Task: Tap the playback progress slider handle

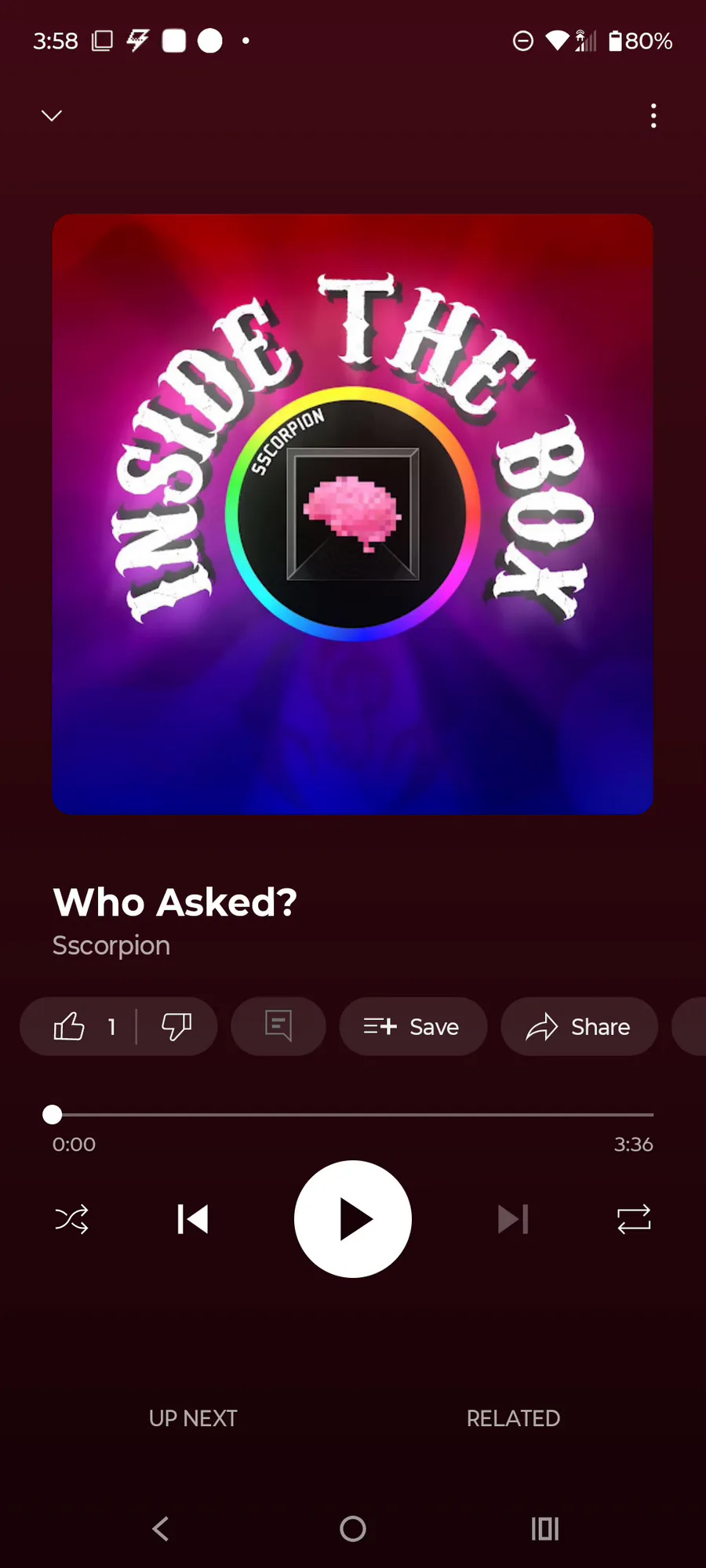Action: coord(53,1114)
